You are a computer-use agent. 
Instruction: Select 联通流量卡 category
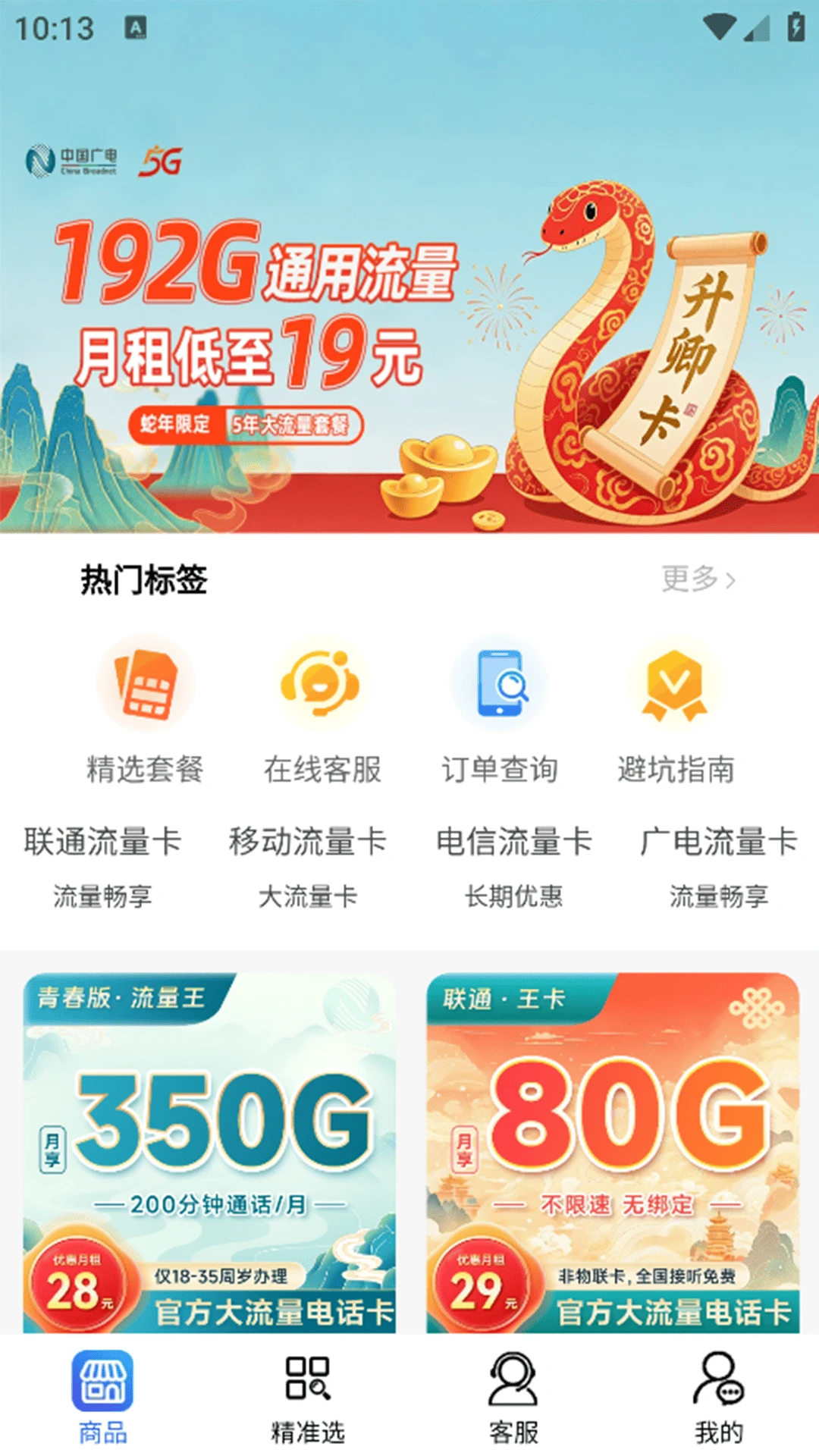[102, 864]
